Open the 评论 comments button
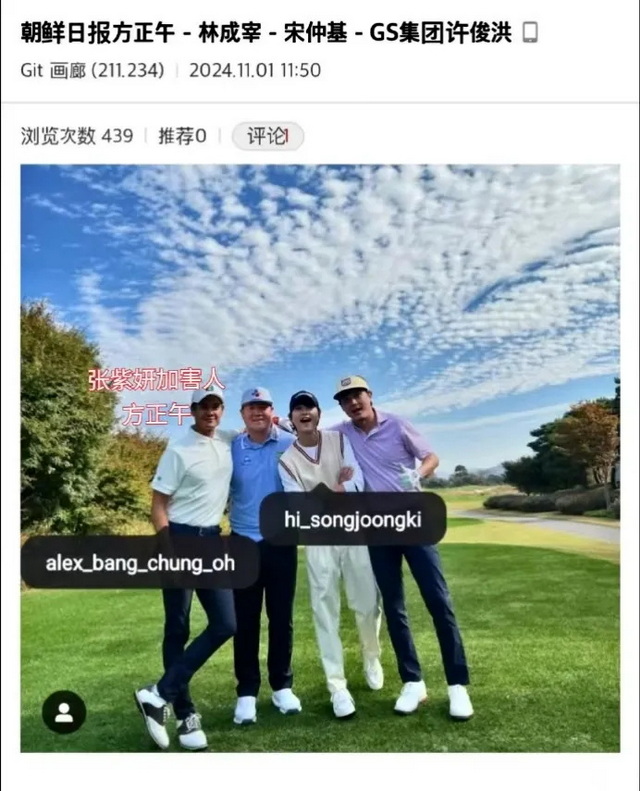 pyautogui.click(x=267, y=136)
